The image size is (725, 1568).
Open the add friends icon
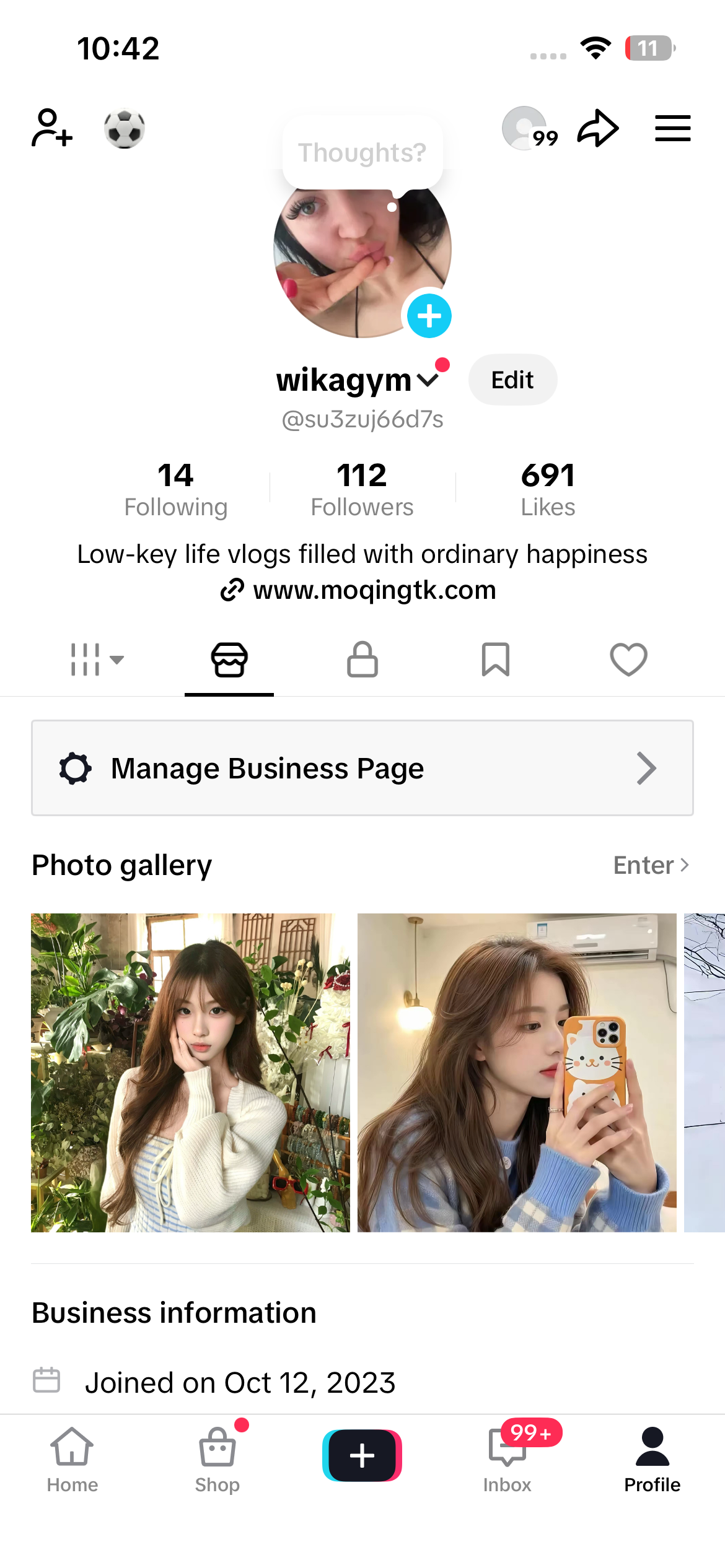pyautogui.click(x=52, y=128)
